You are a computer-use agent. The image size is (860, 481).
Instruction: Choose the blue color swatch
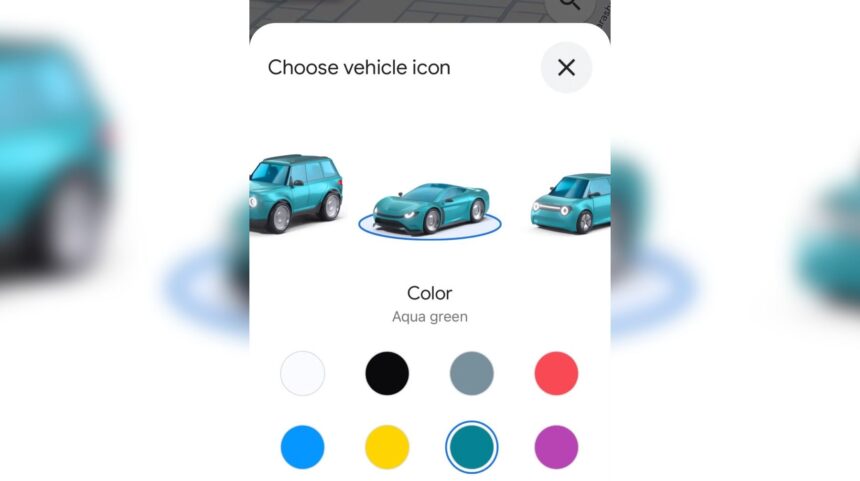pyautogui.click(x=302, y=447)
